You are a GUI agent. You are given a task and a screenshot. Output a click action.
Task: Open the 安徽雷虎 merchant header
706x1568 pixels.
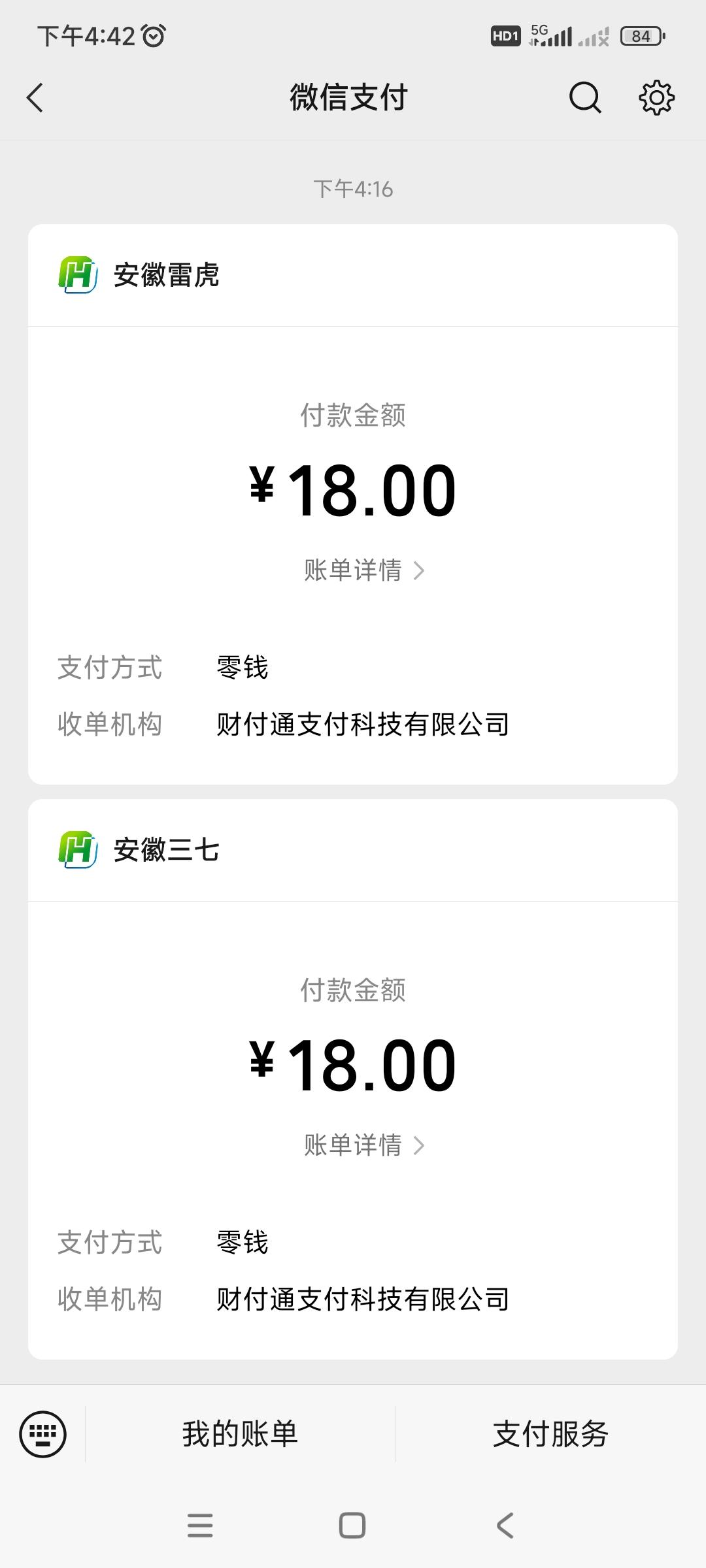[166, 275]
